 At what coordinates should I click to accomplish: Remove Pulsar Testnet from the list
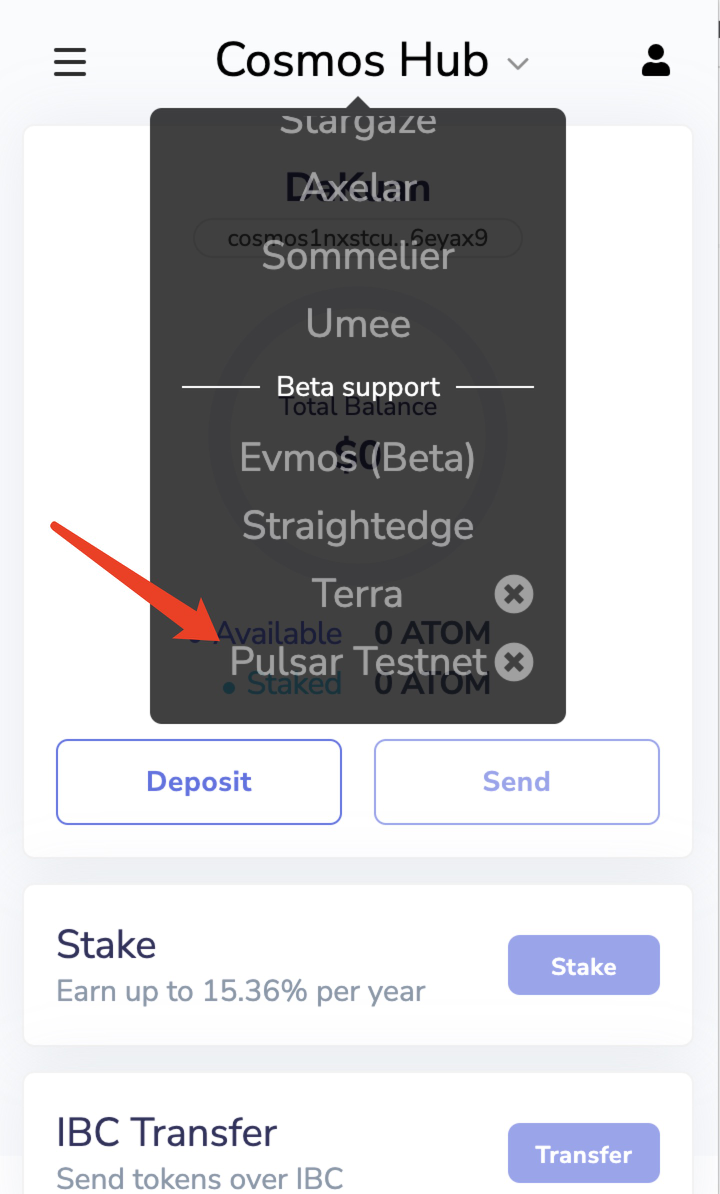(x=514, y=662)
